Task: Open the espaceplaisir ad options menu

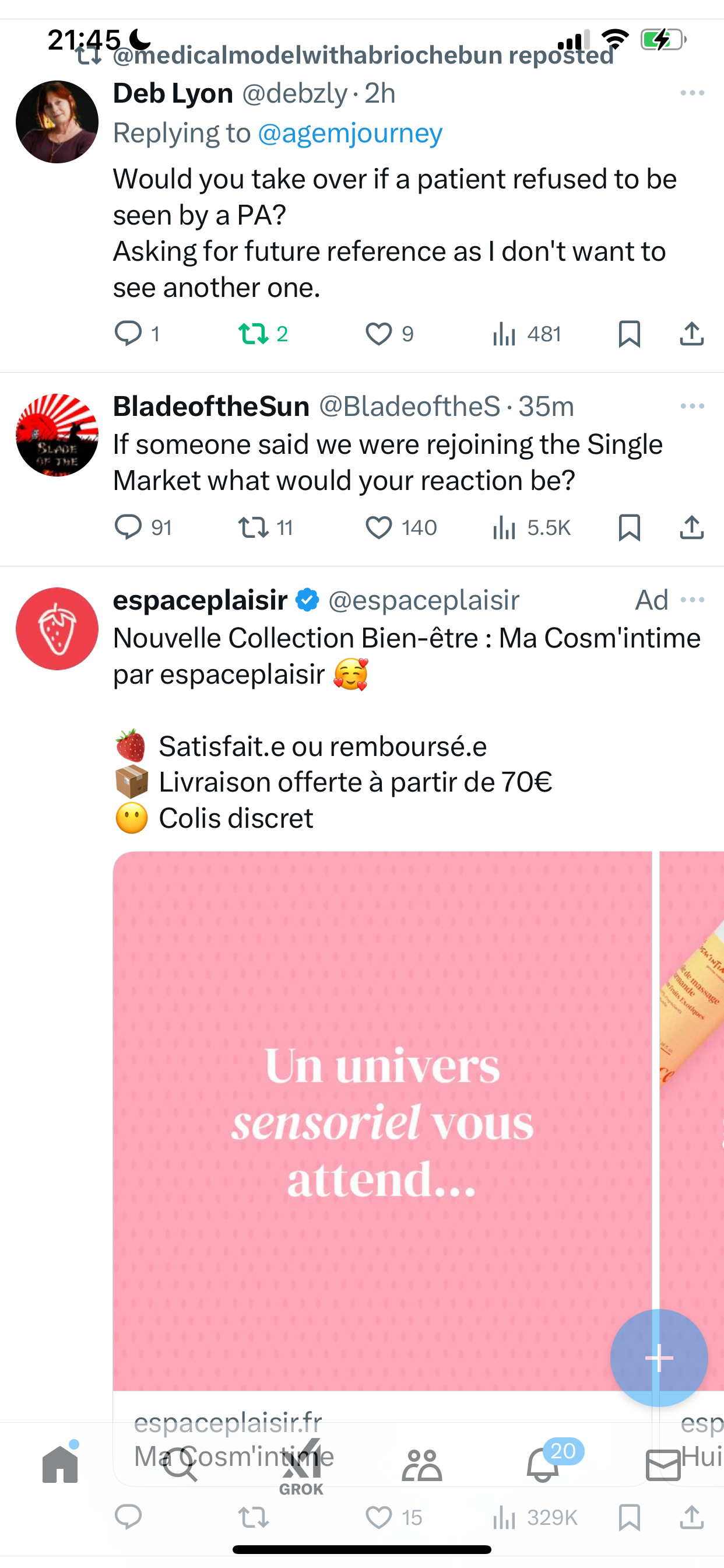Action: (693, 600)
